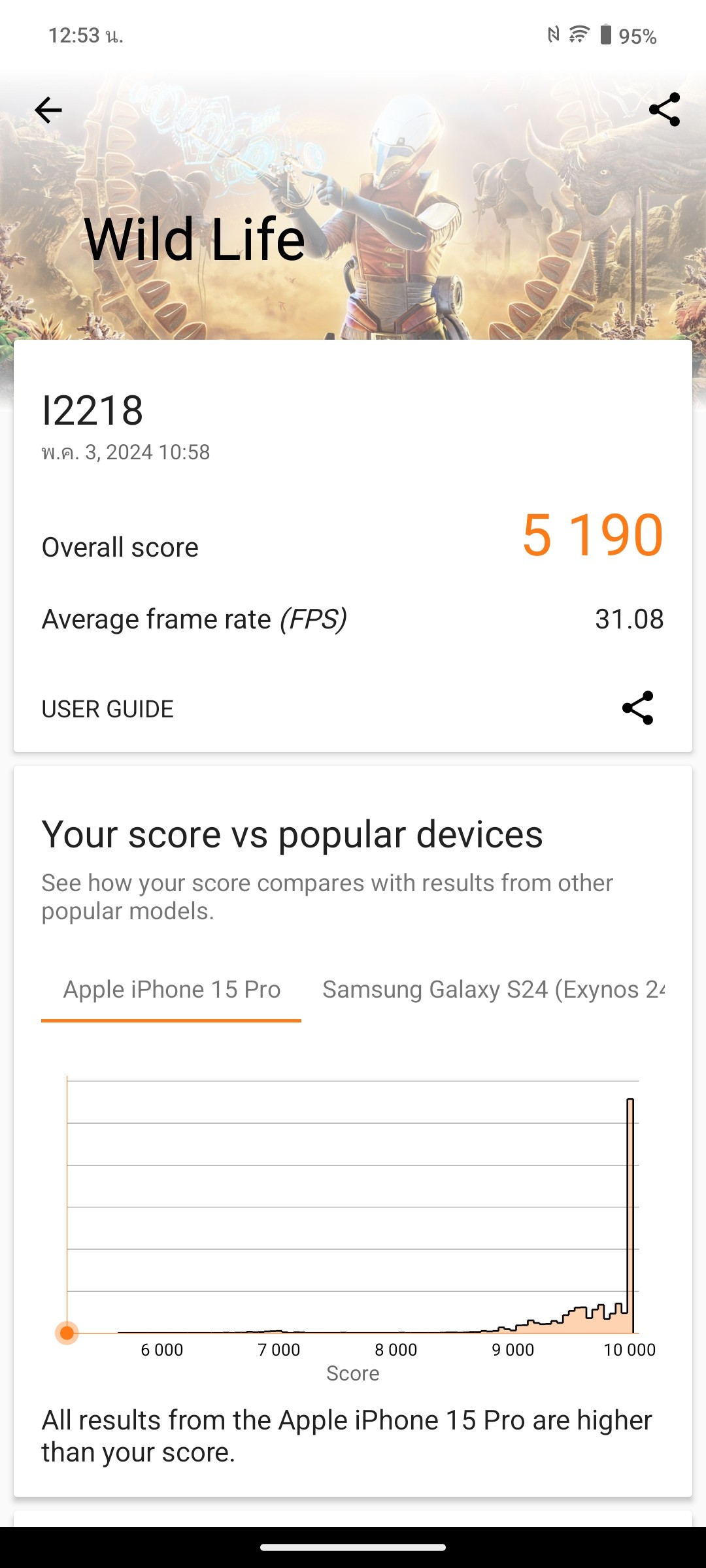The image size is (706, 1568).
Task: Share result via the top-right share icon
Action: click(664, 110)
